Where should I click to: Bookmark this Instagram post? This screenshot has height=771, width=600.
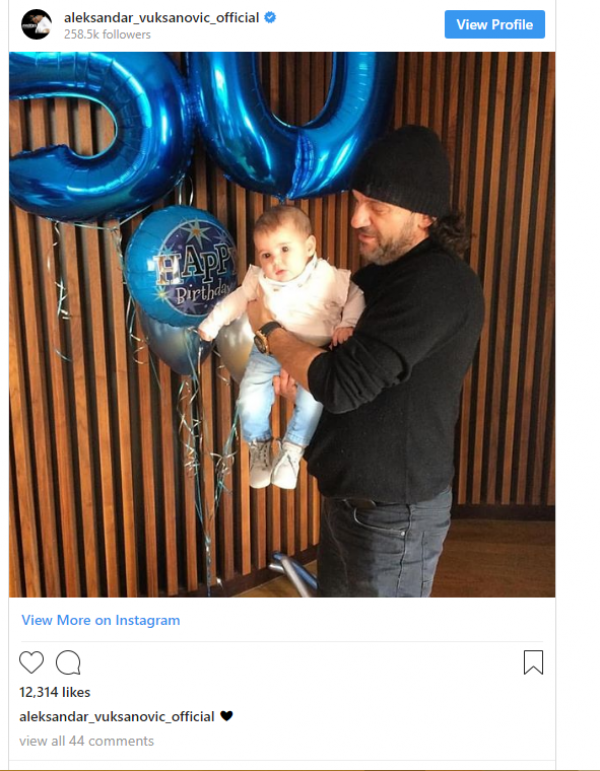533,662
